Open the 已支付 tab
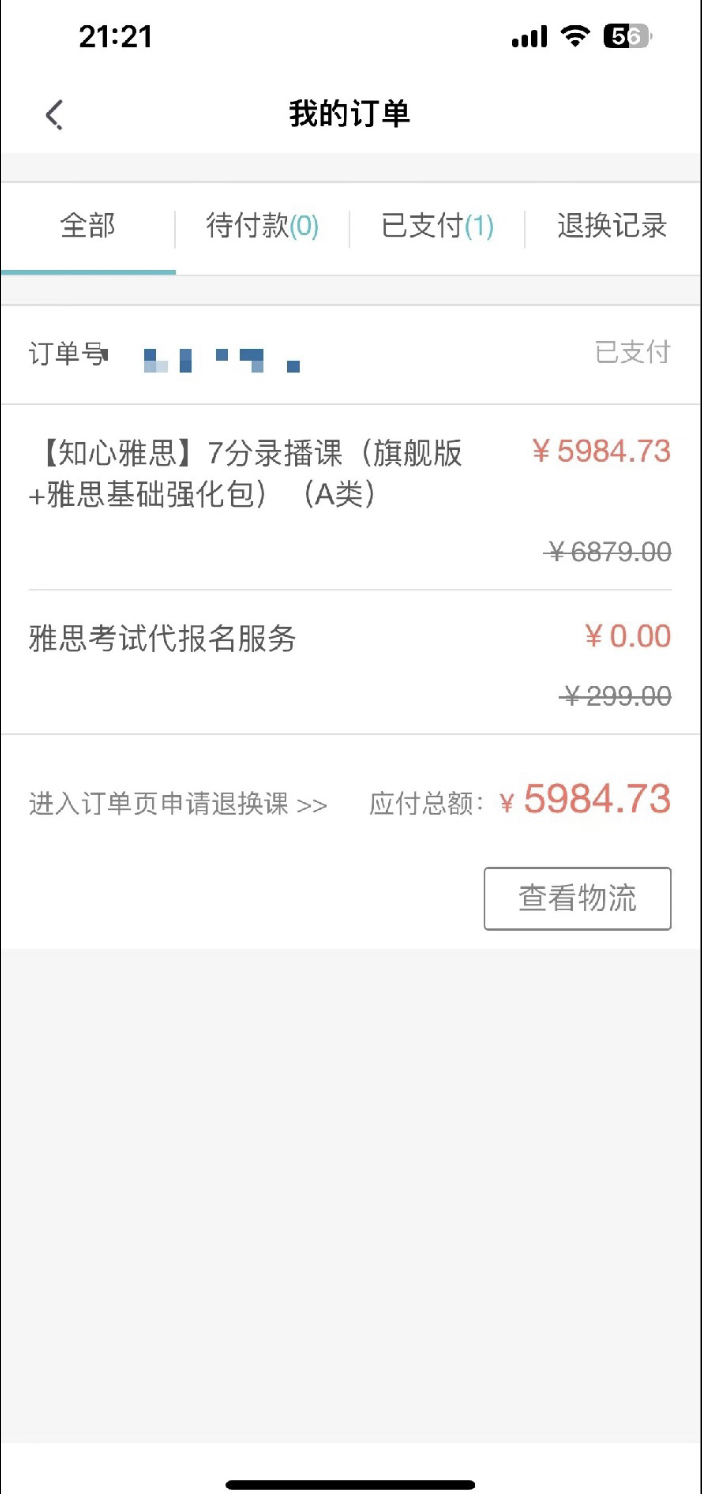Screen dimensions: 702x1494 click(437, 227)
